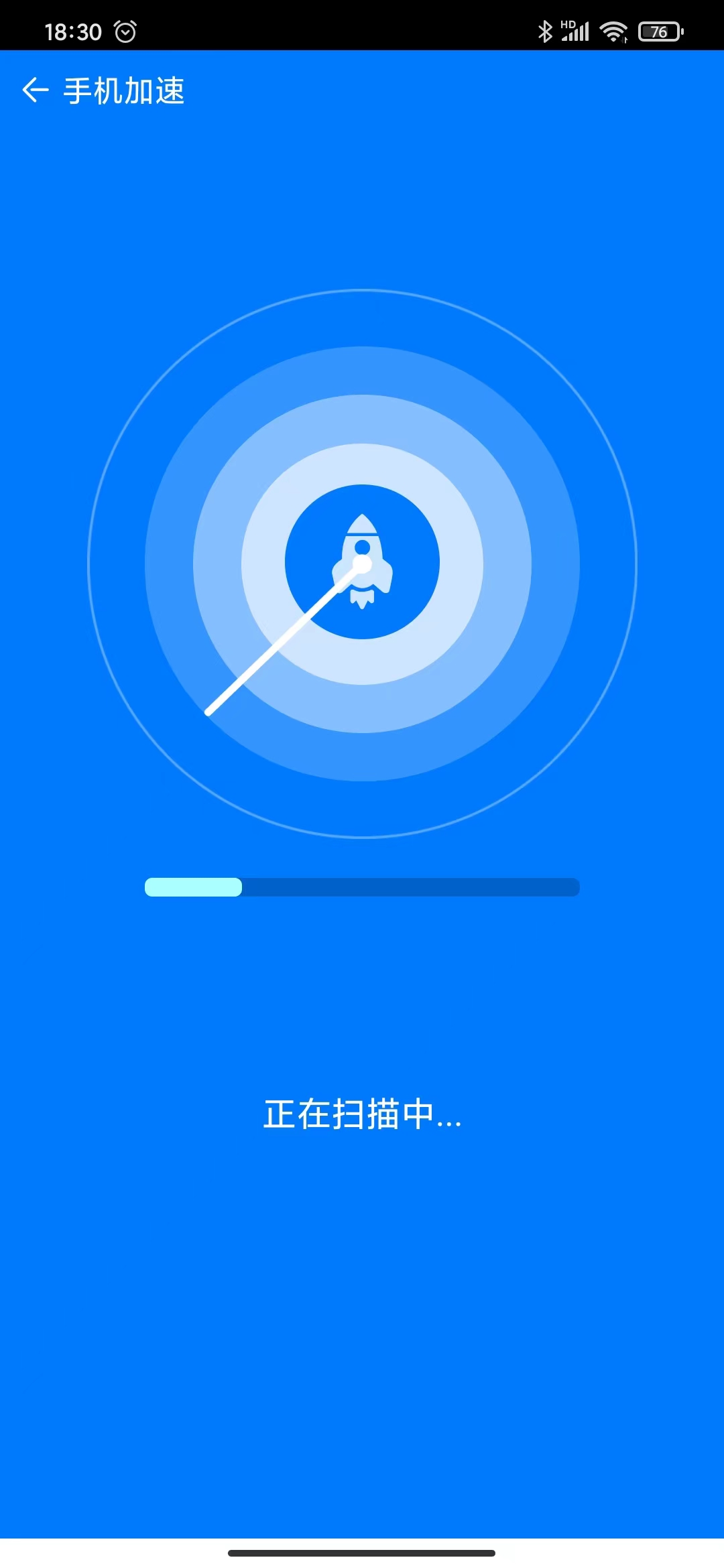Tap the Bluetooth icon in the status bar
This screenshot has height=1568, width=724.
coord(546,29)
